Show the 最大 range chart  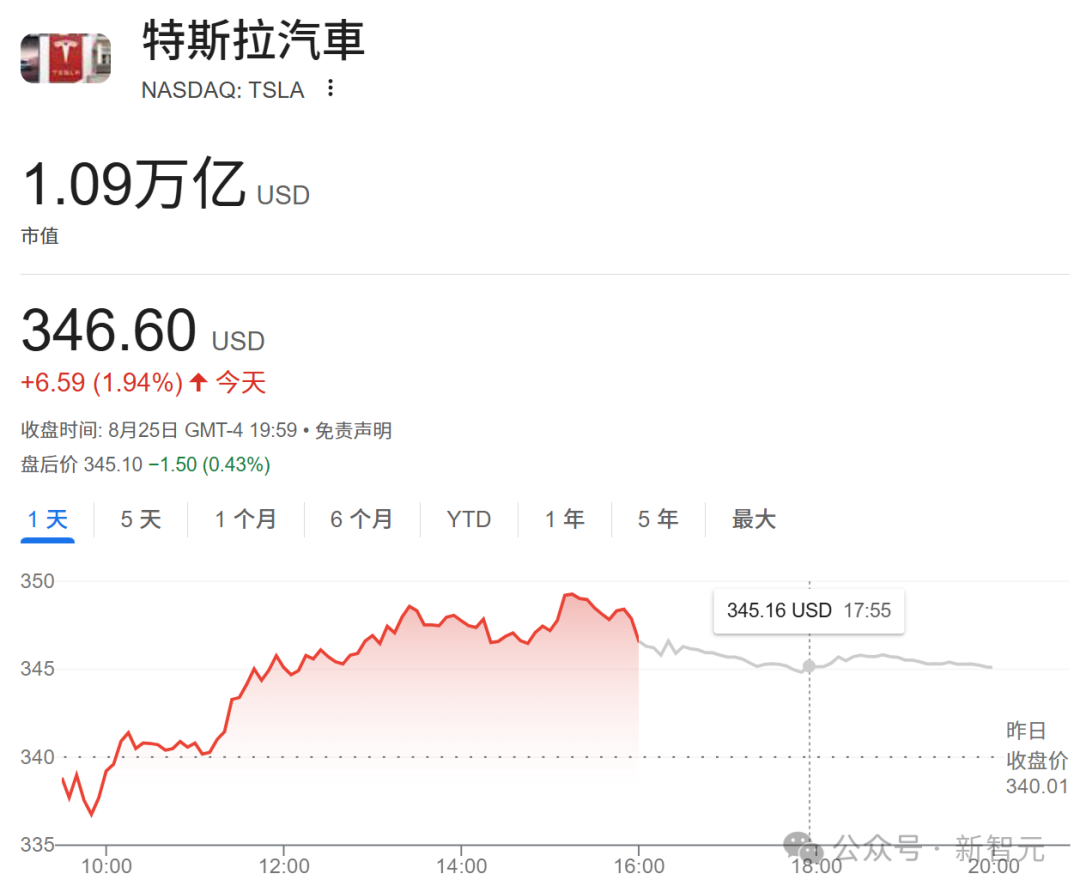(753, 520)
